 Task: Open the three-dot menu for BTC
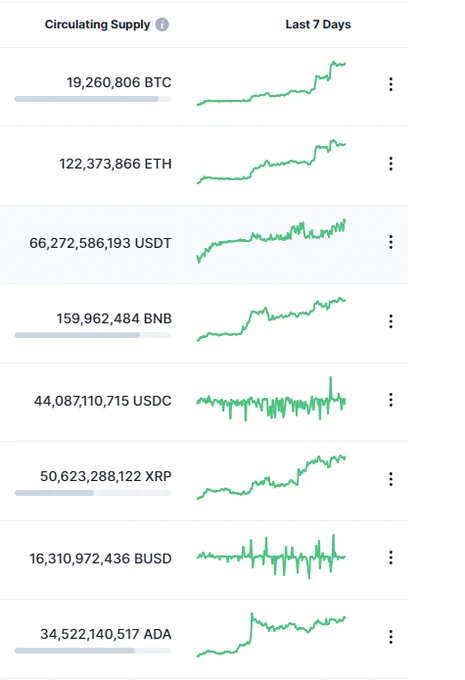[391, 84]
